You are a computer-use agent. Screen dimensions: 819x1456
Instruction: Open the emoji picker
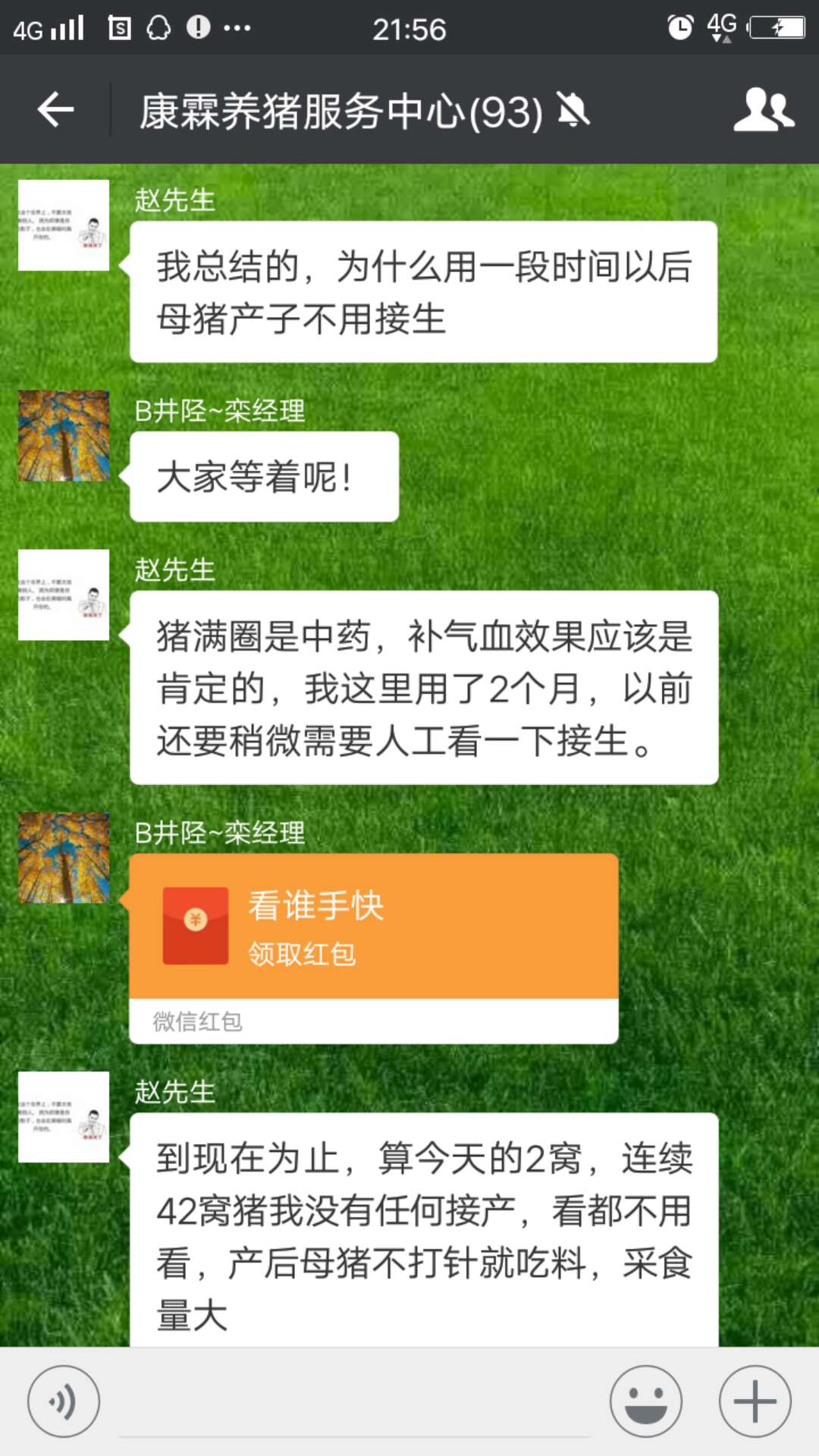pyautogui.click(x=646, y=1401)
